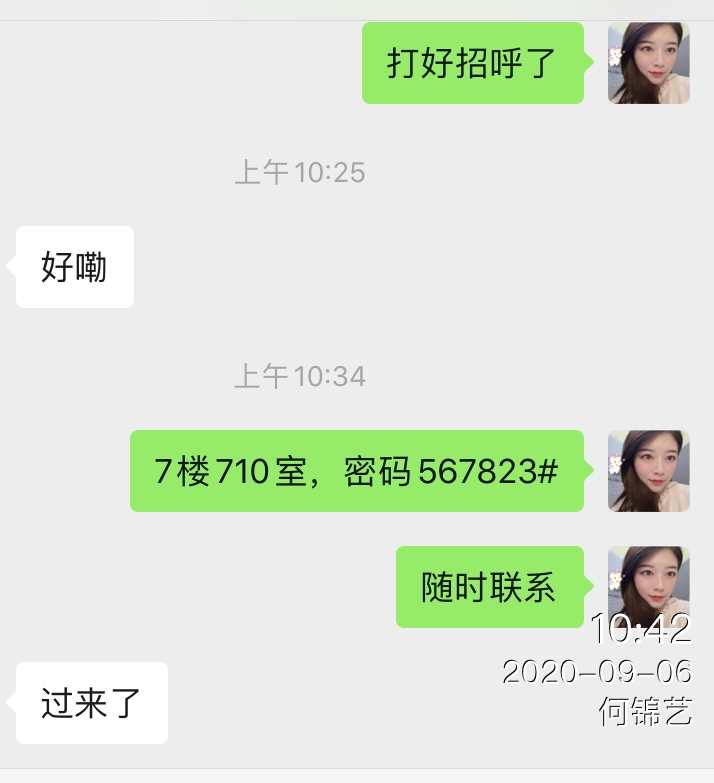The image size is (714, 783).
Task: Tap the avatar next to 7楼710室 message
Action: pos(648,471)
